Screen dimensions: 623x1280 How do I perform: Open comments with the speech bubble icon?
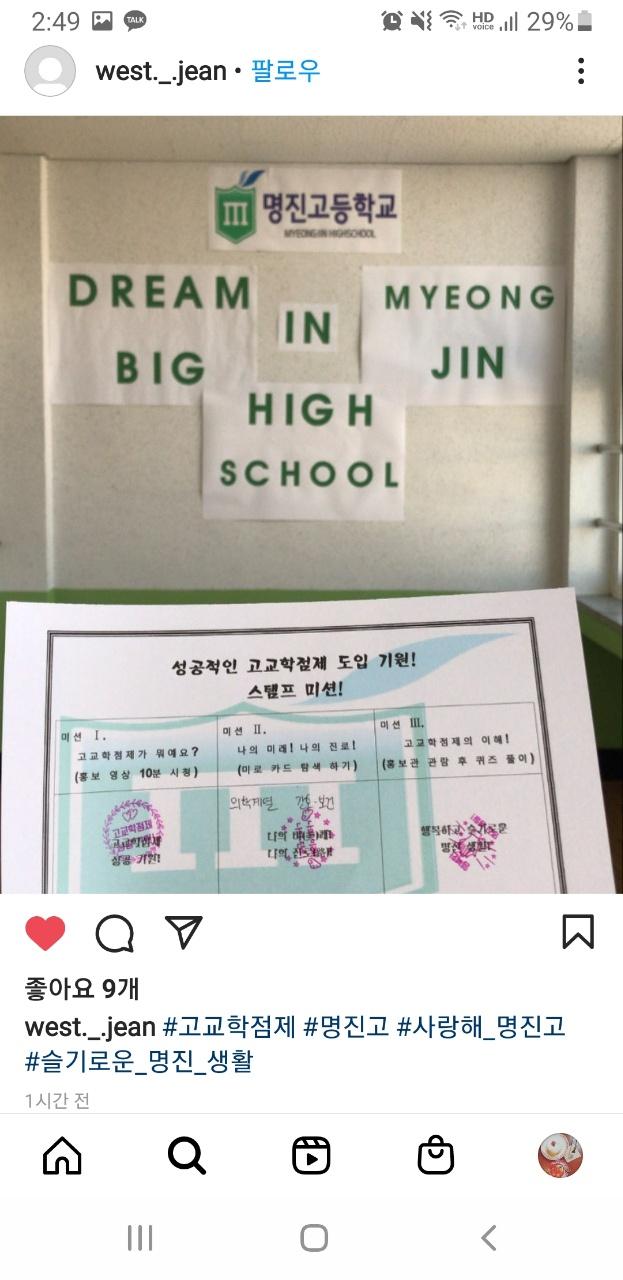(x=115, y=933)
